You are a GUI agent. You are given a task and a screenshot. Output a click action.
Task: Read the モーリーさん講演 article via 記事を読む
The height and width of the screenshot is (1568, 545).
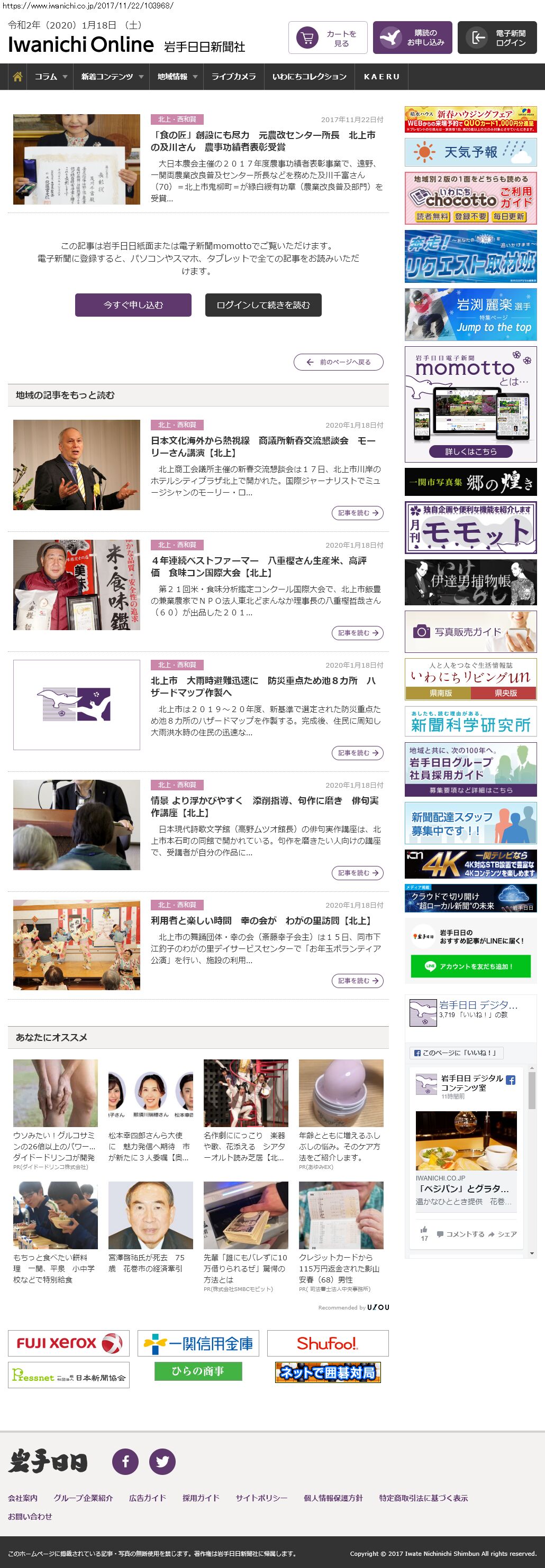pos(358,513)
